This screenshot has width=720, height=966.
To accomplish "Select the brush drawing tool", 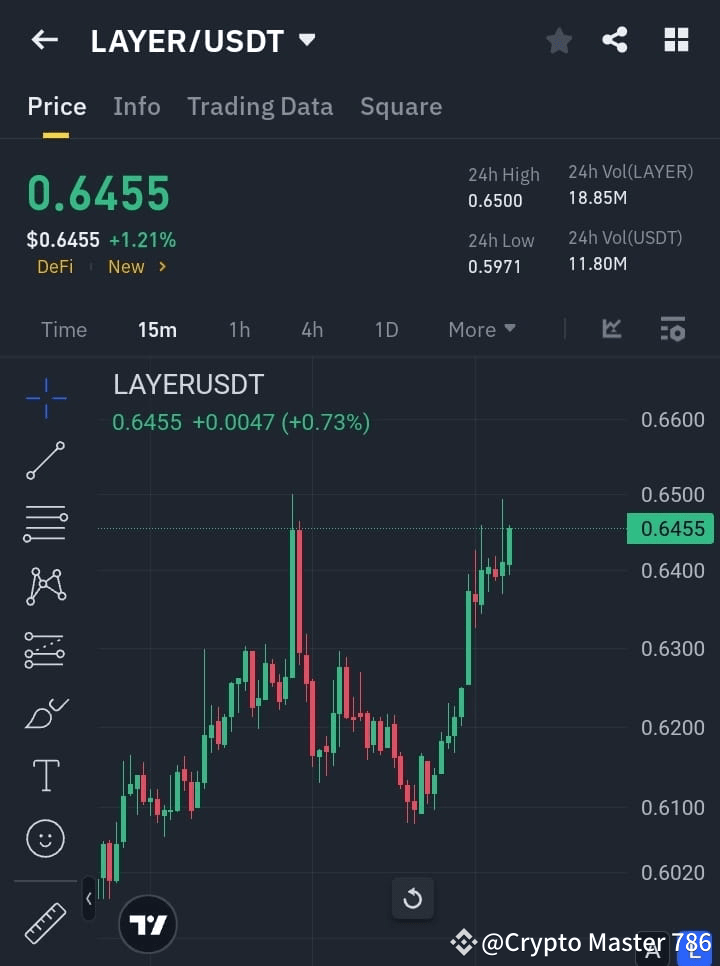I will point(45,713).
